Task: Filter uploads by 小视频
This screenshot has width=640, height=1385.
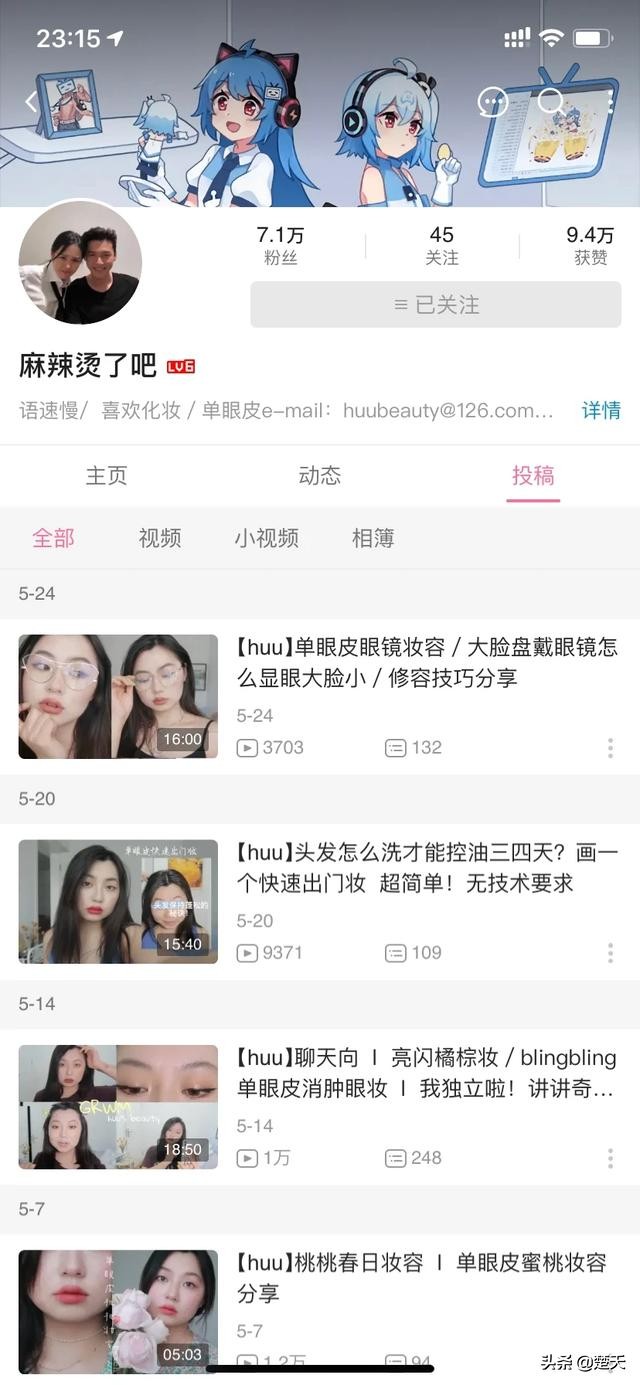Action: point(266,538)
